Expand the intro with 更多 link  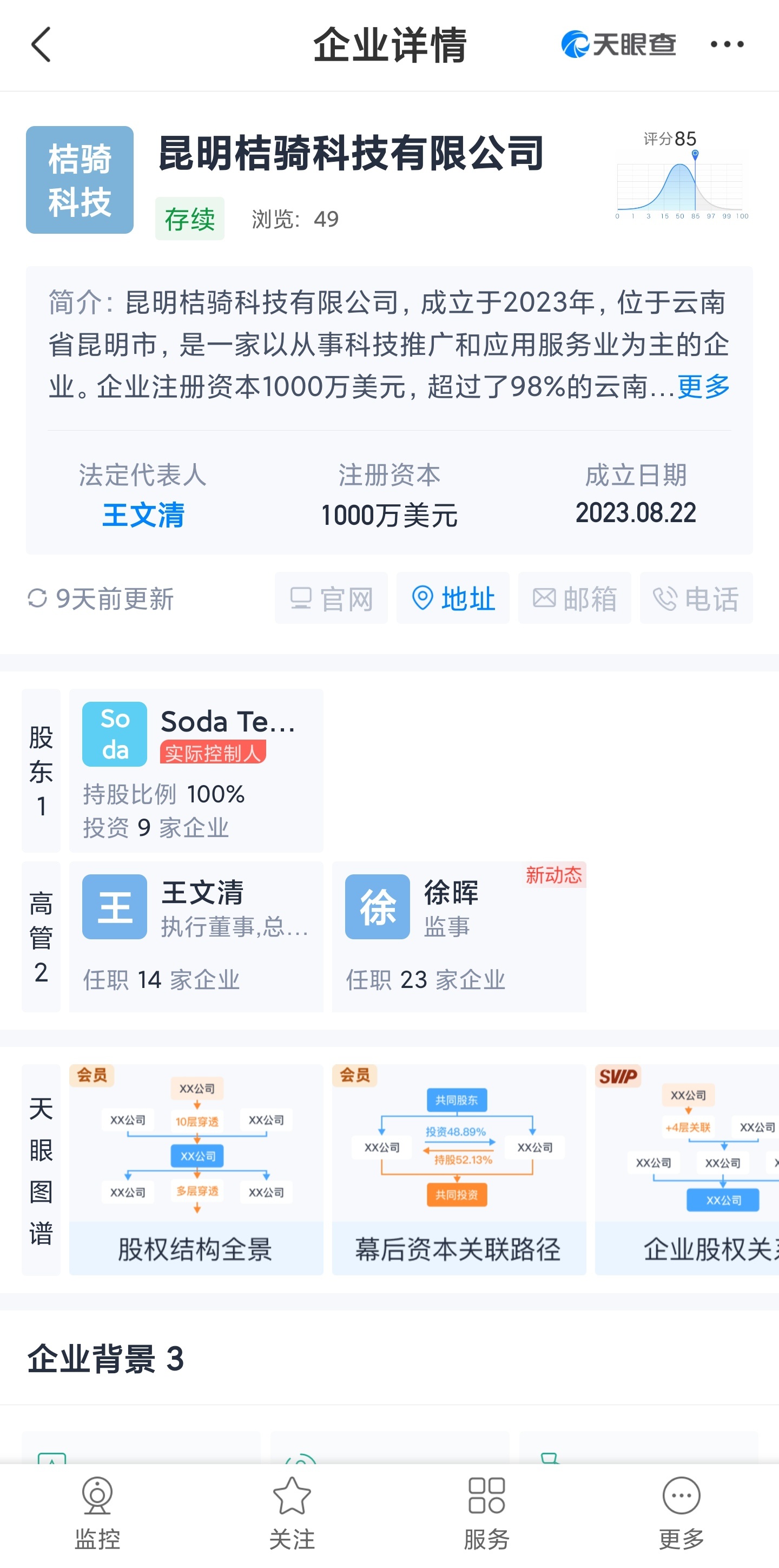click(x=703, y=386)
